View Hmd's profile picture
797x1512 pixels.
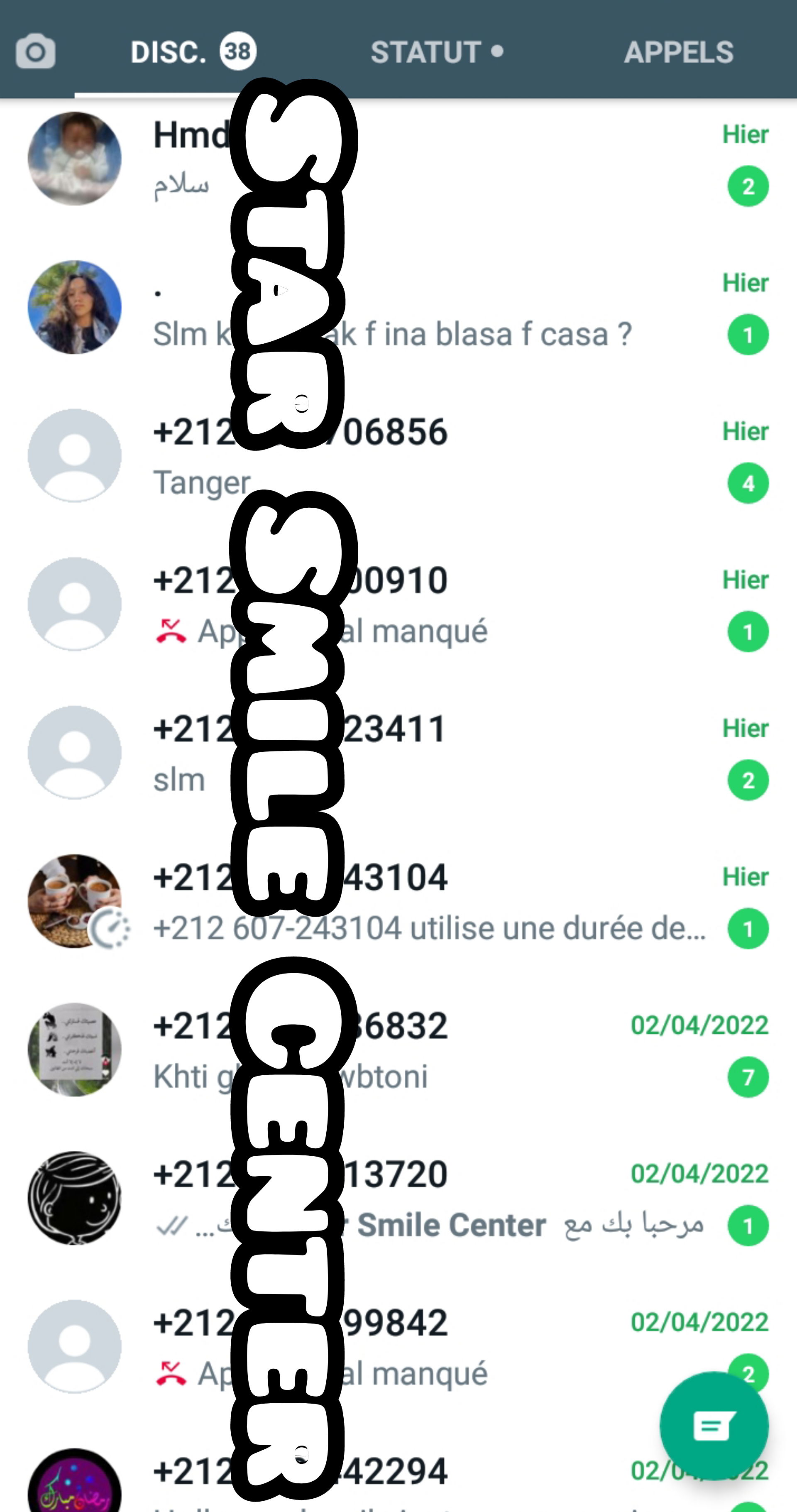[75, 159]
